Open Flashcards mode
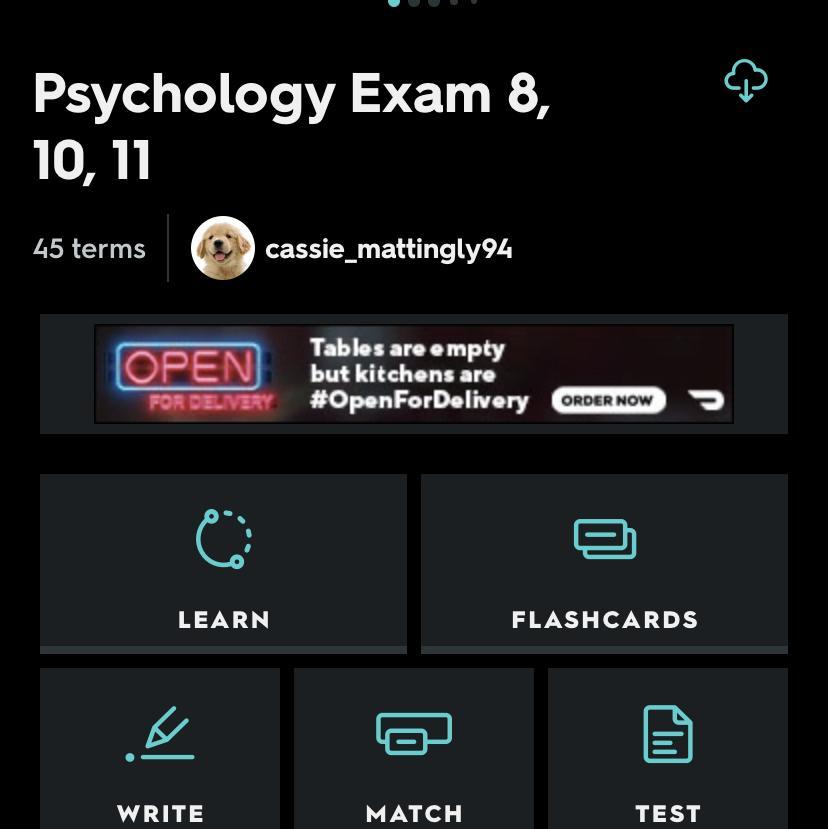The height and width of the screenshot is (829, 828). 604,563
